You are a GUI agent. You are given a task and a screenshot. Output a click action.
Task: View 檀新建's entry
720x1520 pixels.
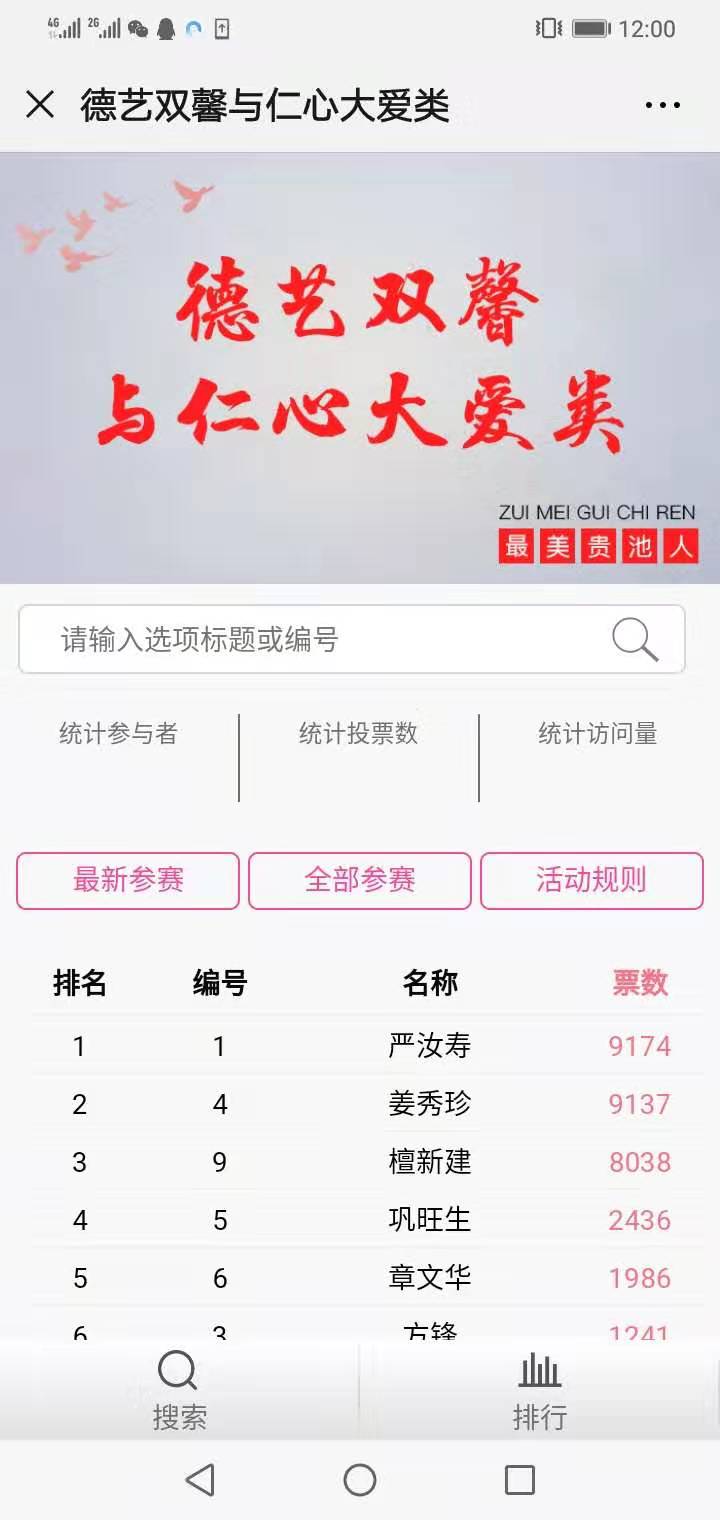[429, 1162]
